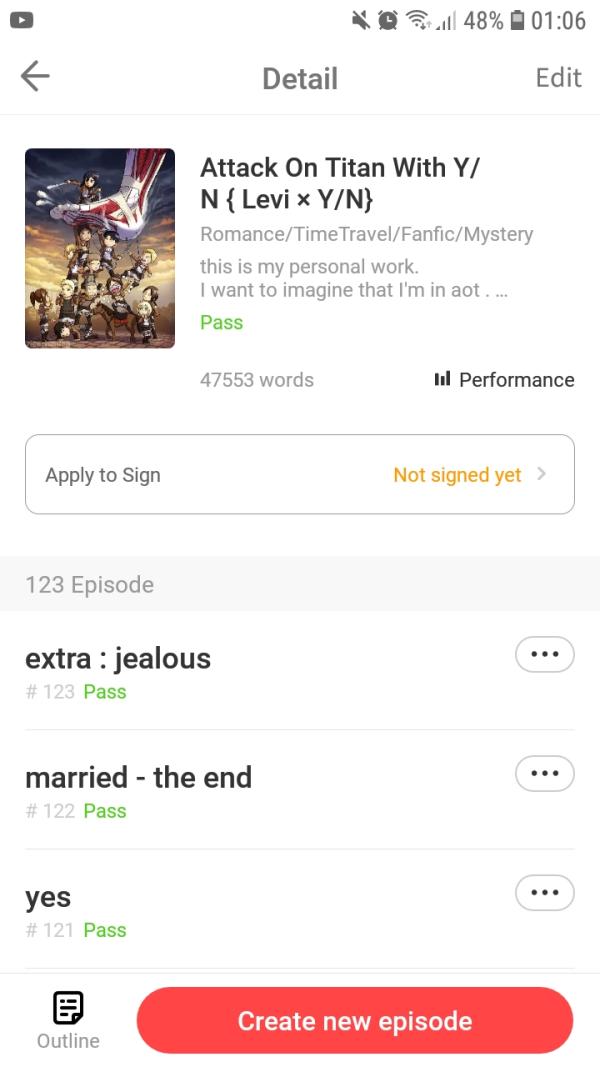Open the Apply to Sign row
Image resolution: width=600 pixels, height=1067 pixels.
(x=300, y=474)
